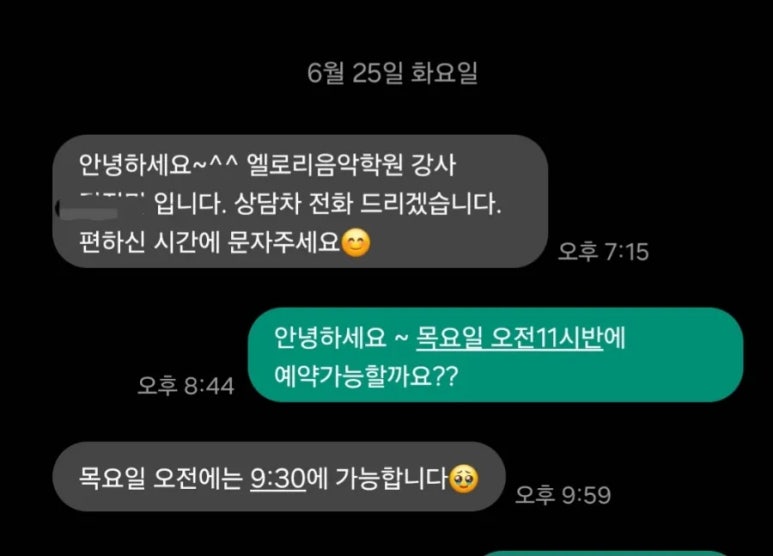Open the underlined 9:30 time link
The width and height of the screenshot is (773, 556).
[x=276, y=478]
